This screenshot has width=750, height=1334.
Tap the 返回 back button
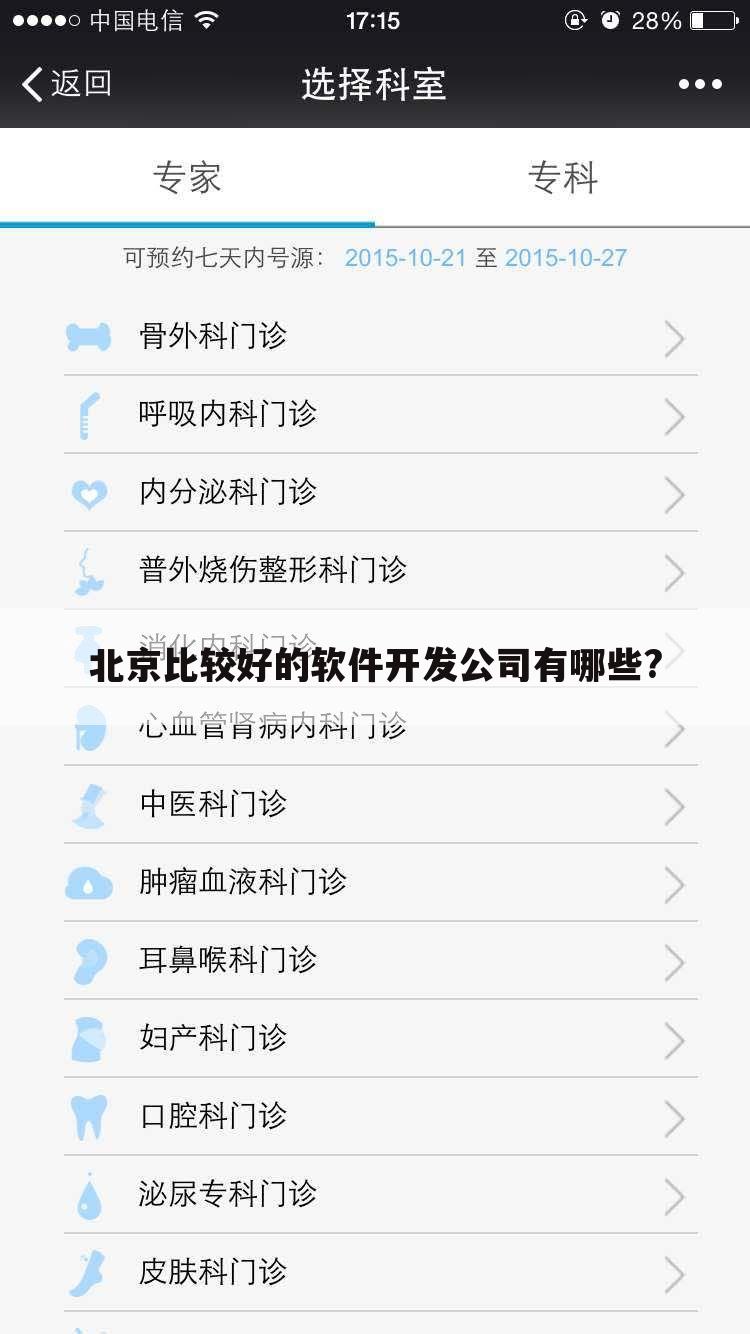[65, 85]
